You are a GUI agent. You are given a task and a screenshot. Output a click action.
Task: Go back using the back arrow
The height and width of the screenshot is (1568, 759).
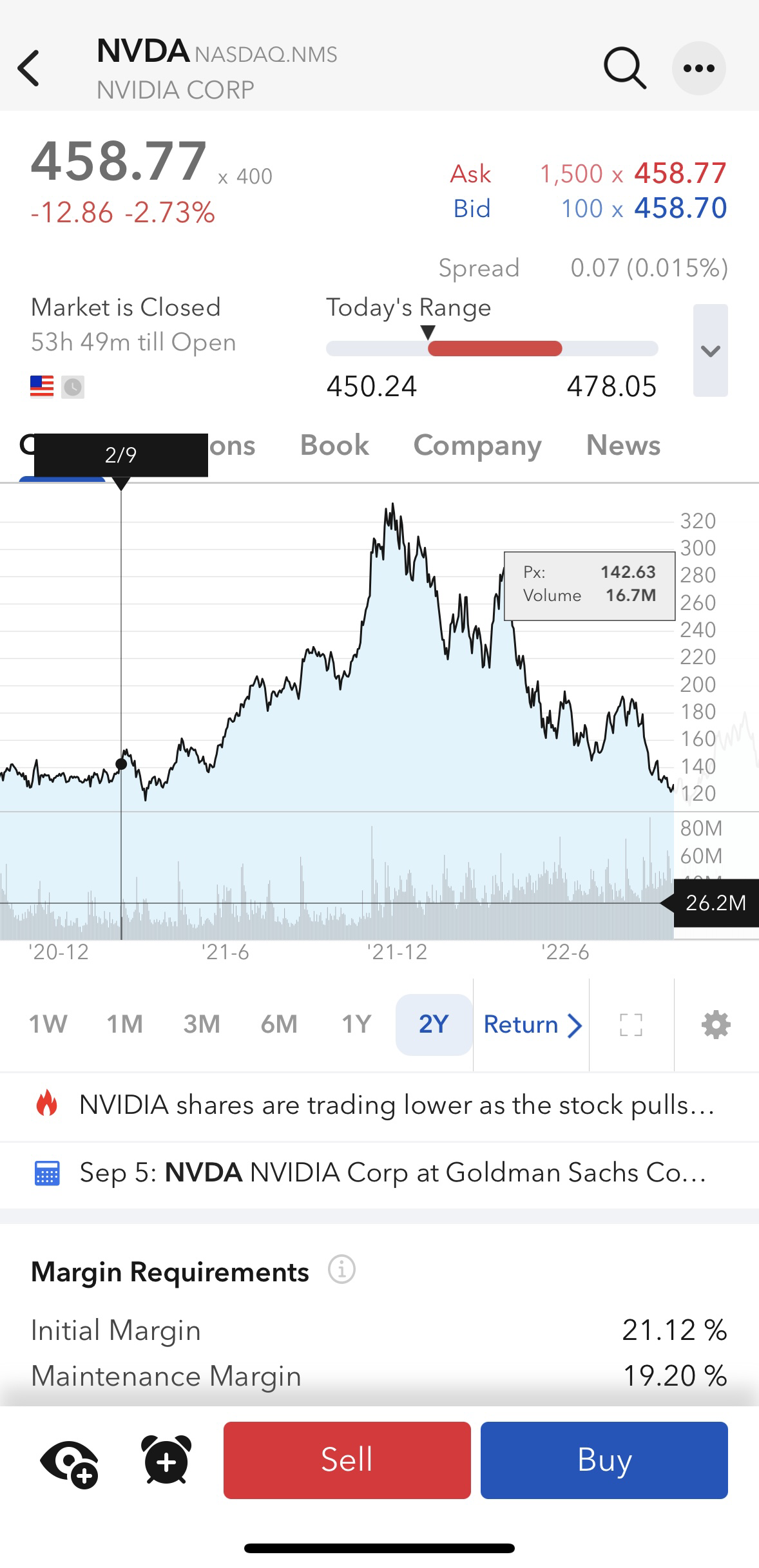click(x=28, y=68)
